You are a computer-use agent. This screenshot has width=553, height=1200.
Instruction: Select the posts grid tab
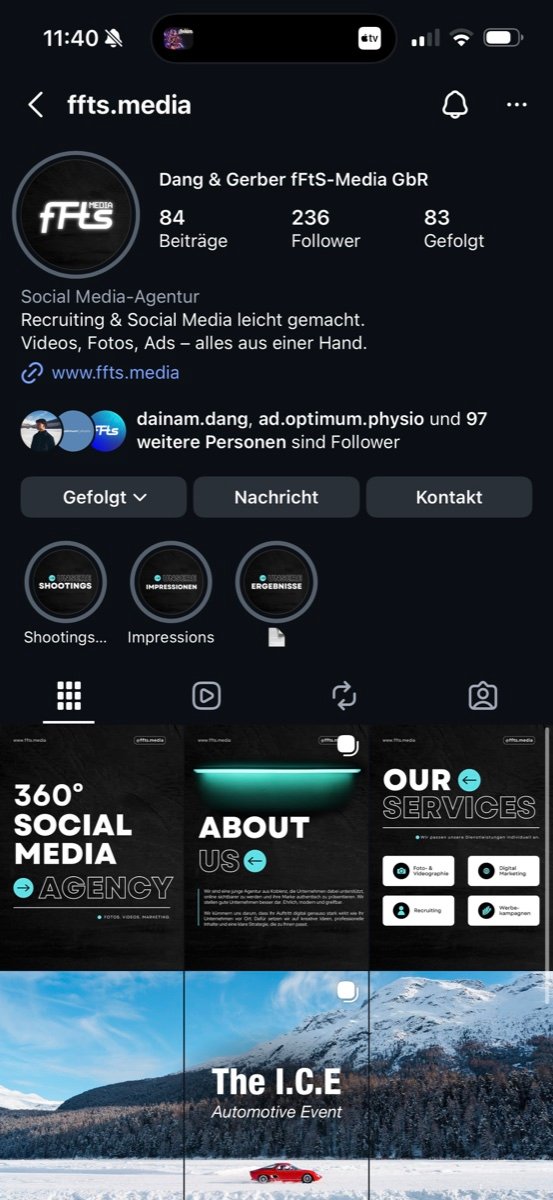coord(69,696)
